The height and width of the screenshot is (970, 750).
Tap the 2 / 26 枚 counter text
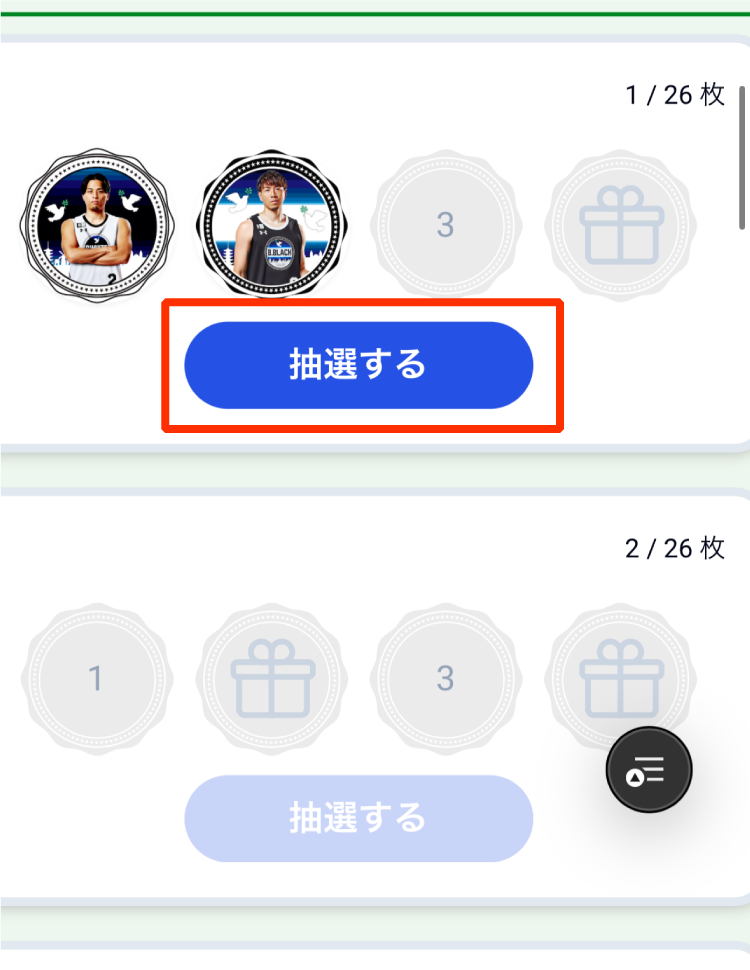coord(674,548)
